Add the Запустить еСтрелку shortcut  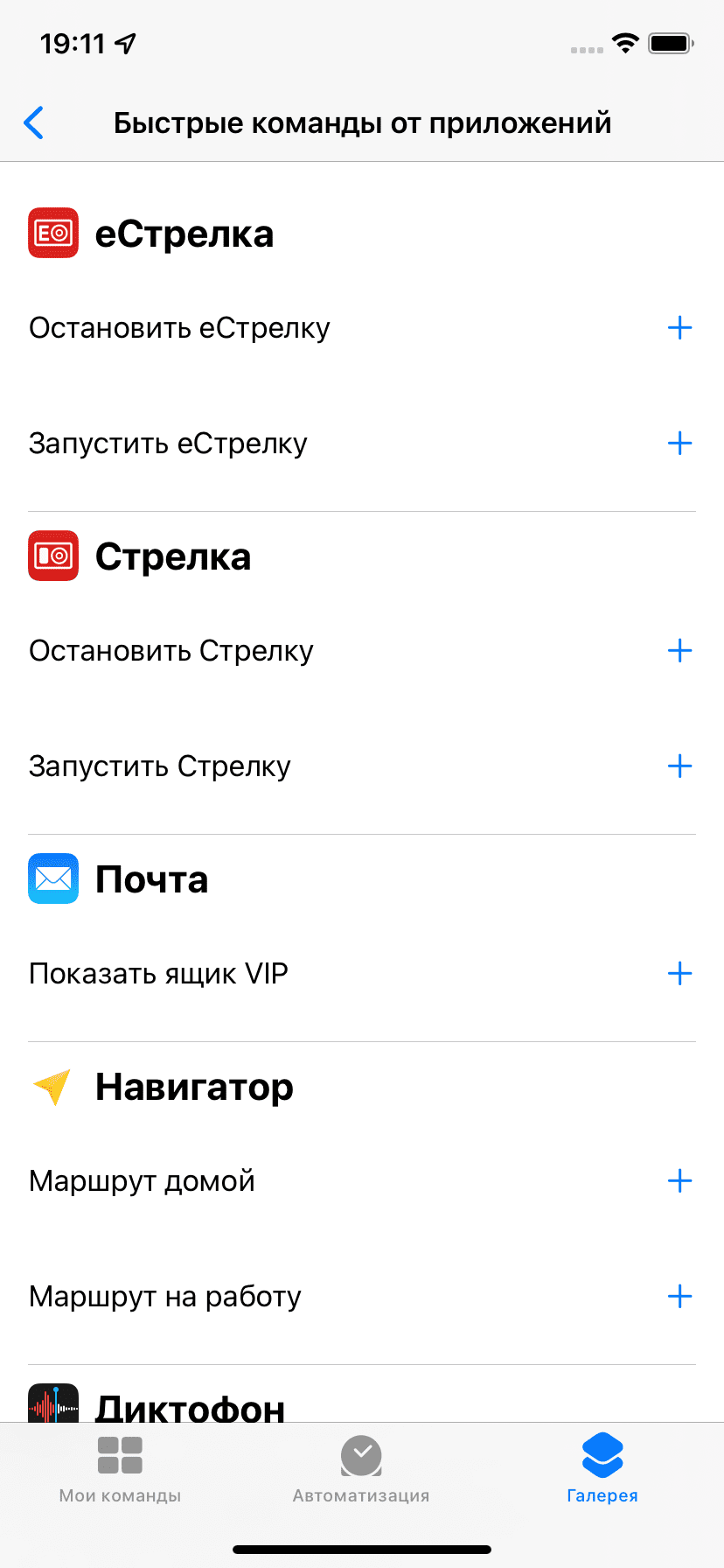coord(679,444)
